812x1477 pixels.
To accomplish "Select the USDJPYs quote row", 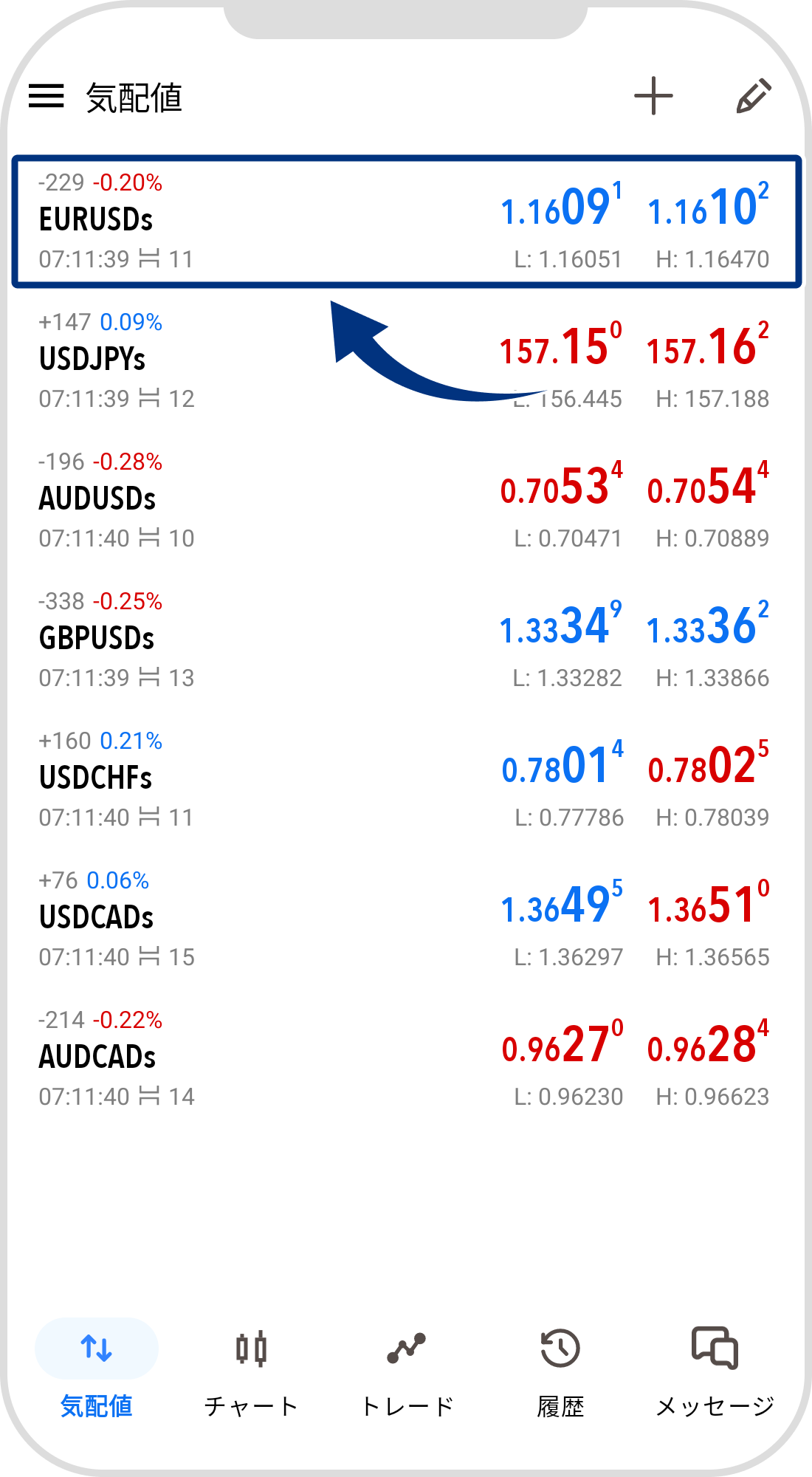I will coord(221,360).
